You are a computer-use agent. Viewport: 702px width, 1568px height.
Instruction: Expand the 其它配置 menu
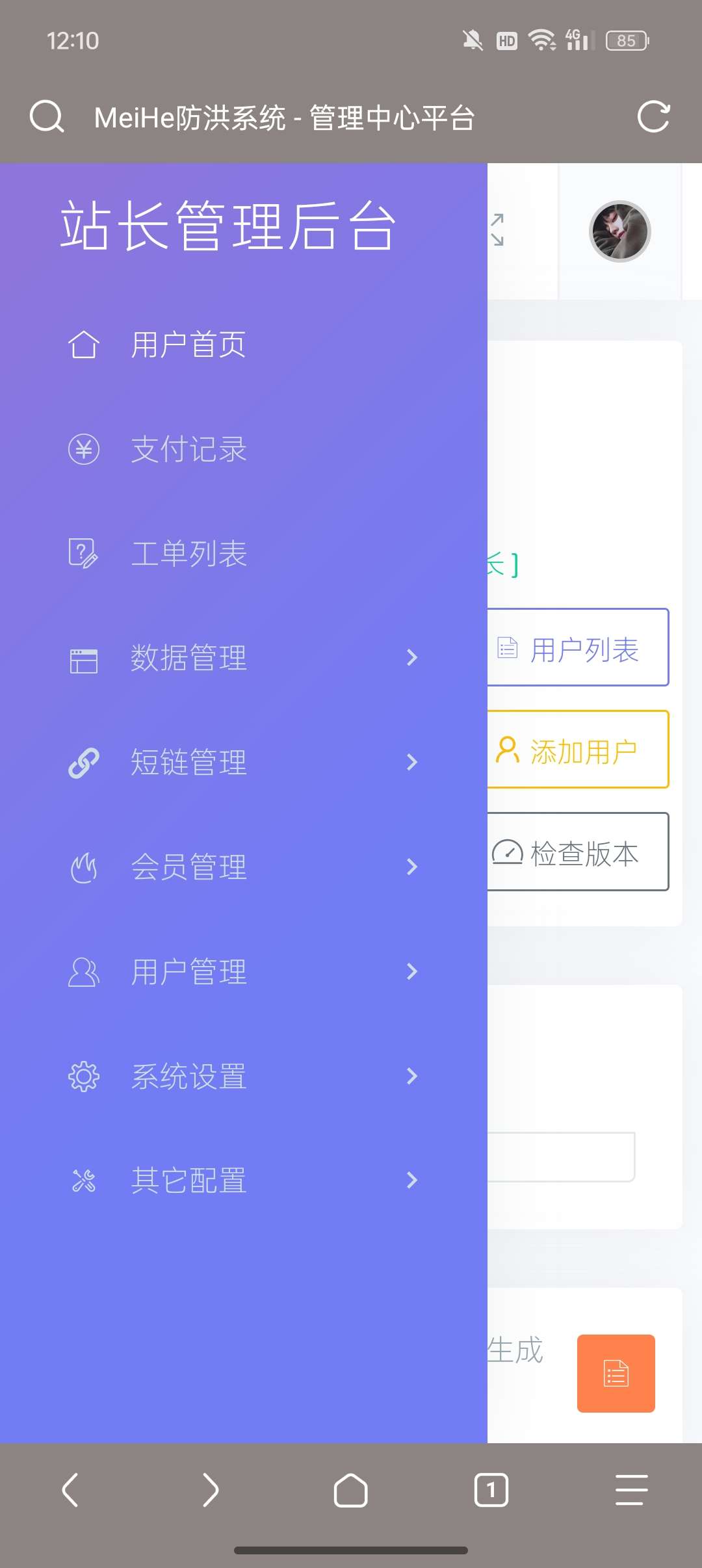pos(240,1181)
